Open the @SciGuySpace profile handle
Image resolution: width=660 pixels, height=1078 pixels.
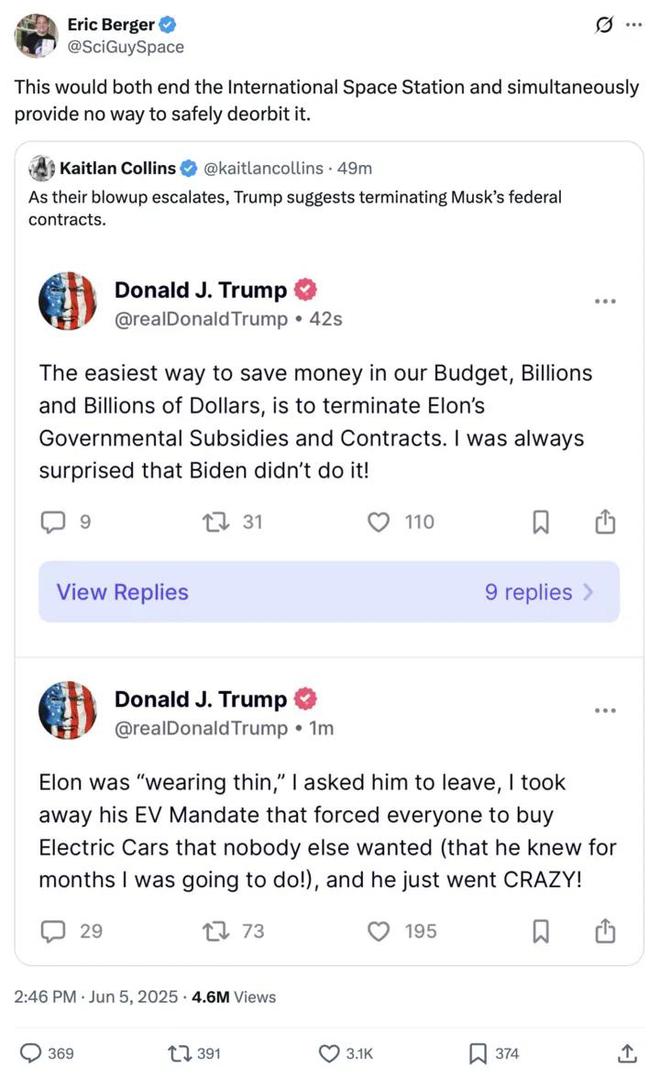[x=125, y=47]
